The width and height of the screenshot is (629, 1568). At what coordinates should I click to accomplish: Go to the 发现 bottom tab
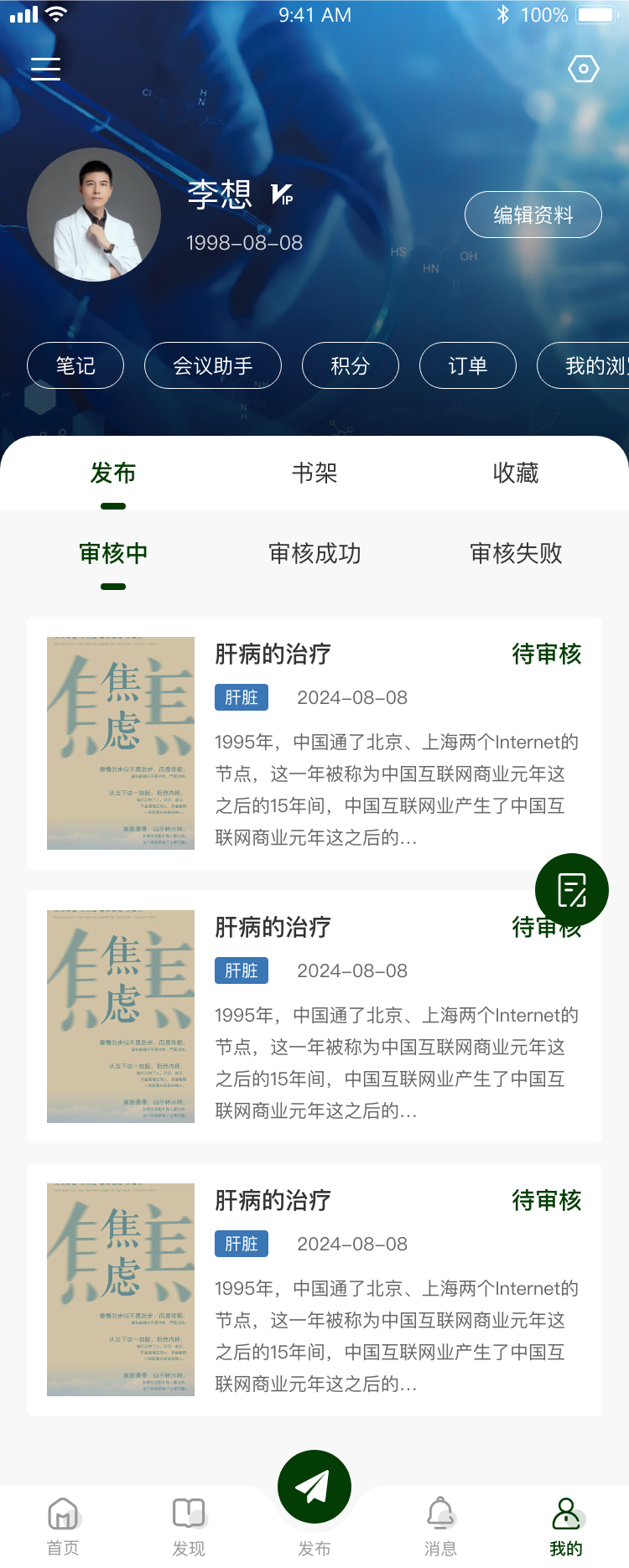tap(189, 1527)
